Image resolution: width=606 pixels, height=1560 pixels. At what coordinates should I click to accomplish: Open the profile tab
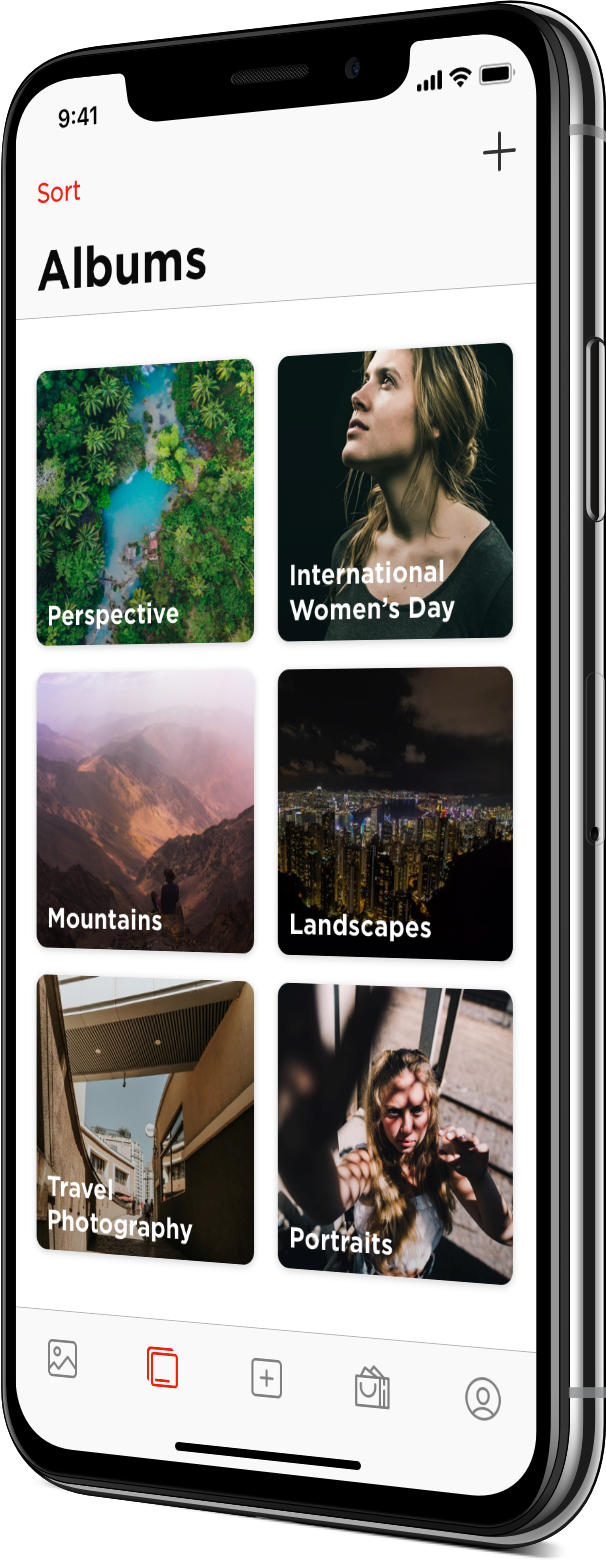[482, 1398]
